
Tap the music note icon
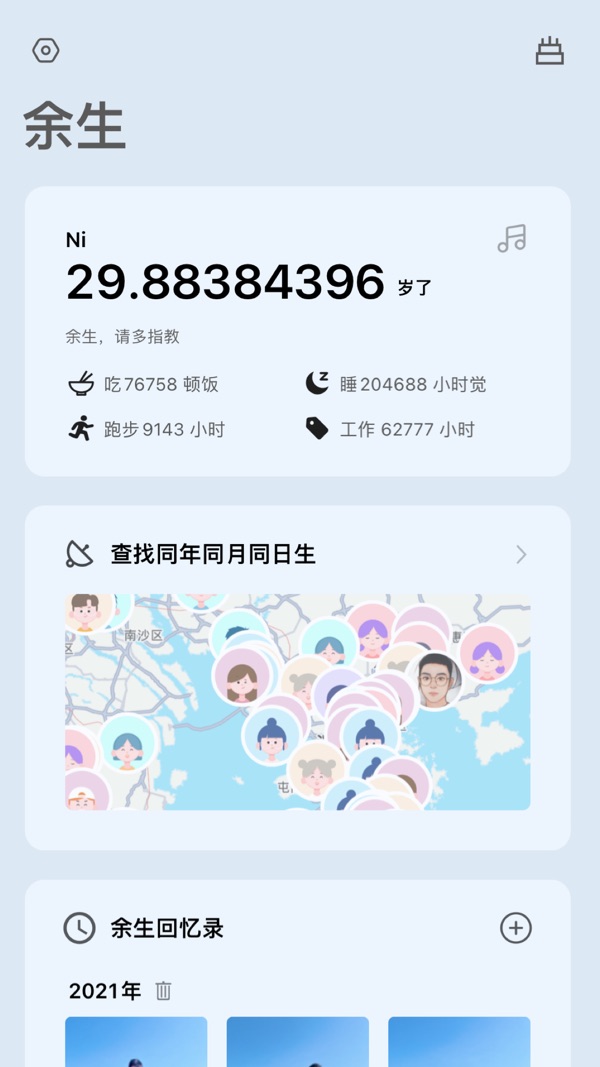tap(512, 238)
